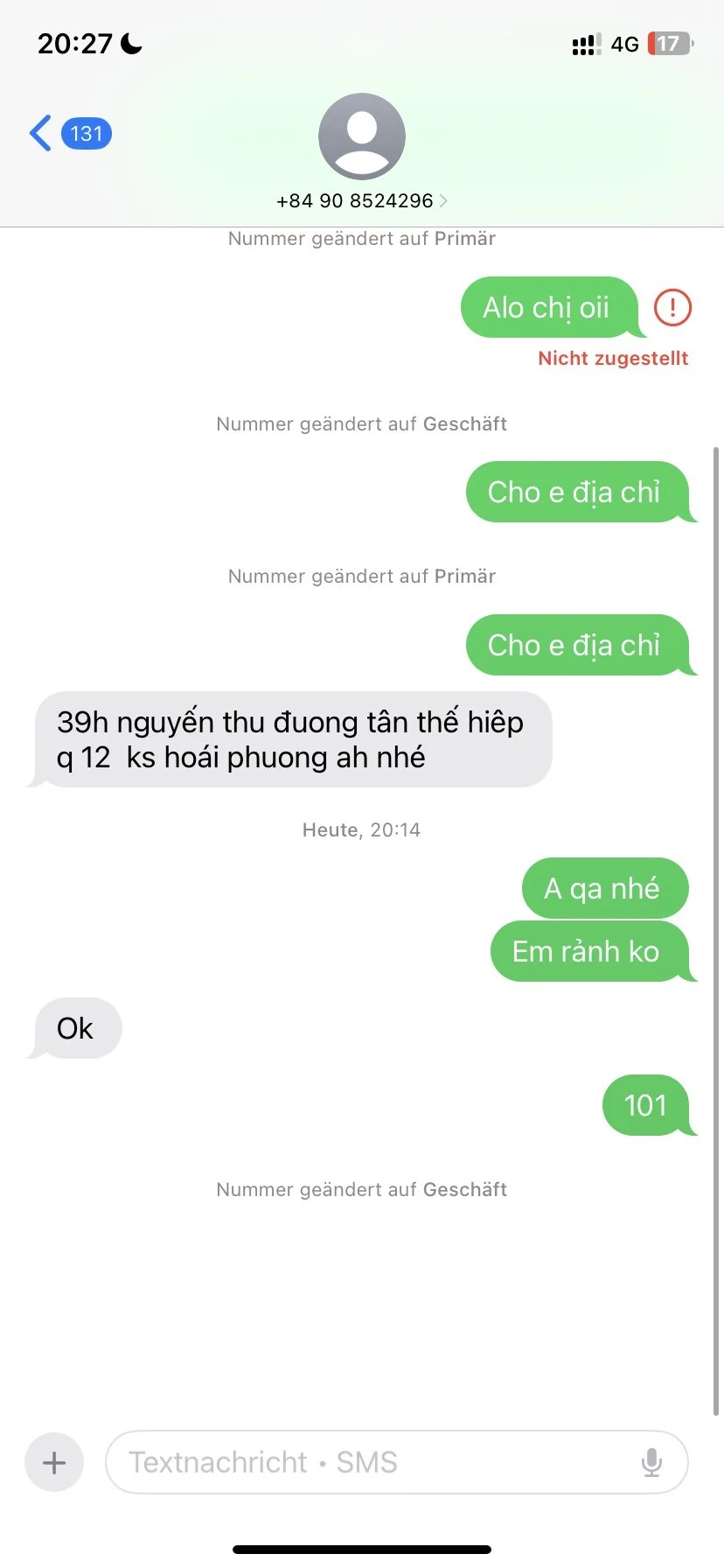The height and width of the screenshot is (1568, 724).
Task: Open the plus attachments menu
Action: [x=54, y=1462]
